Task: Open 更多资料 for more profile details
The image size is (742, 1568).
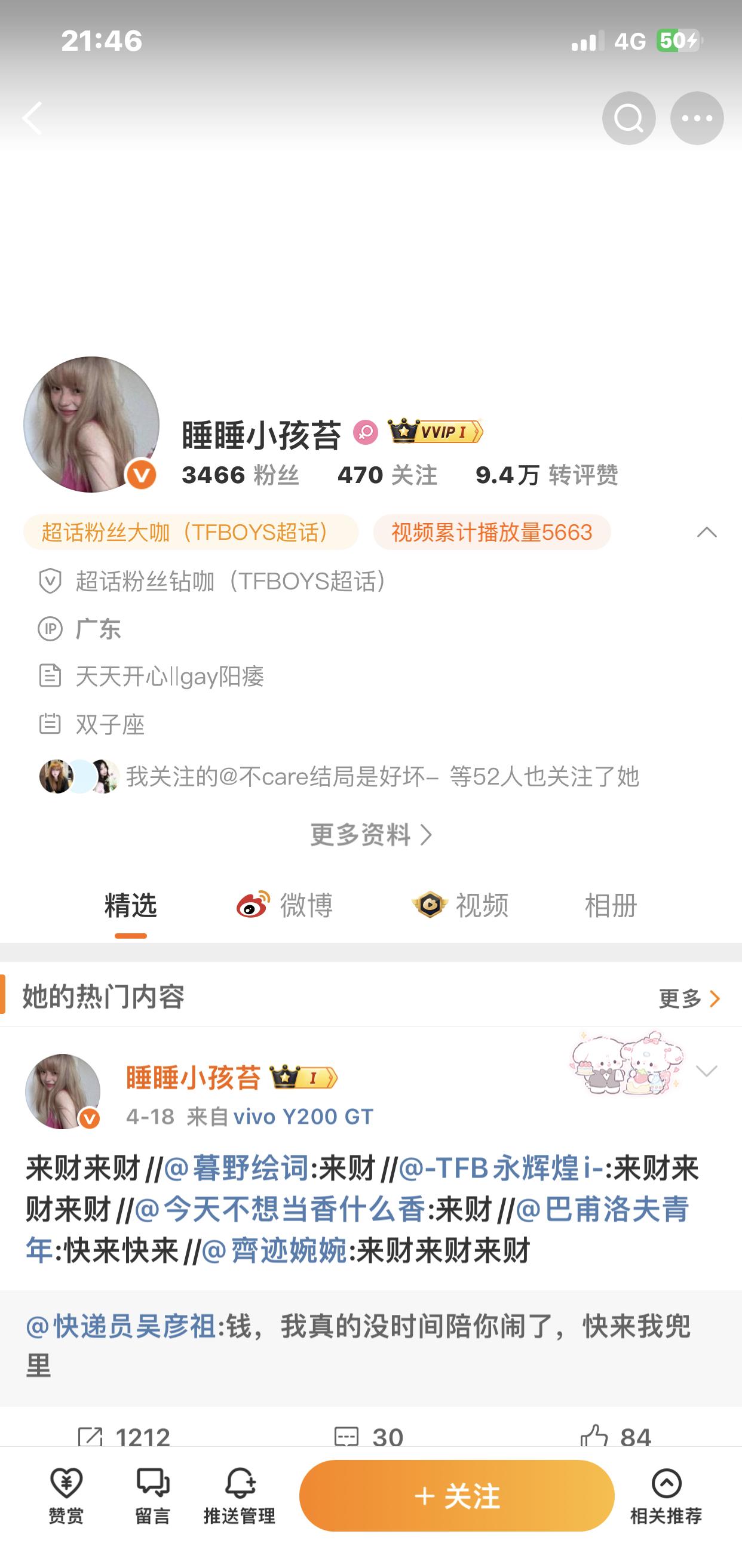Action: tap(371, 835)
